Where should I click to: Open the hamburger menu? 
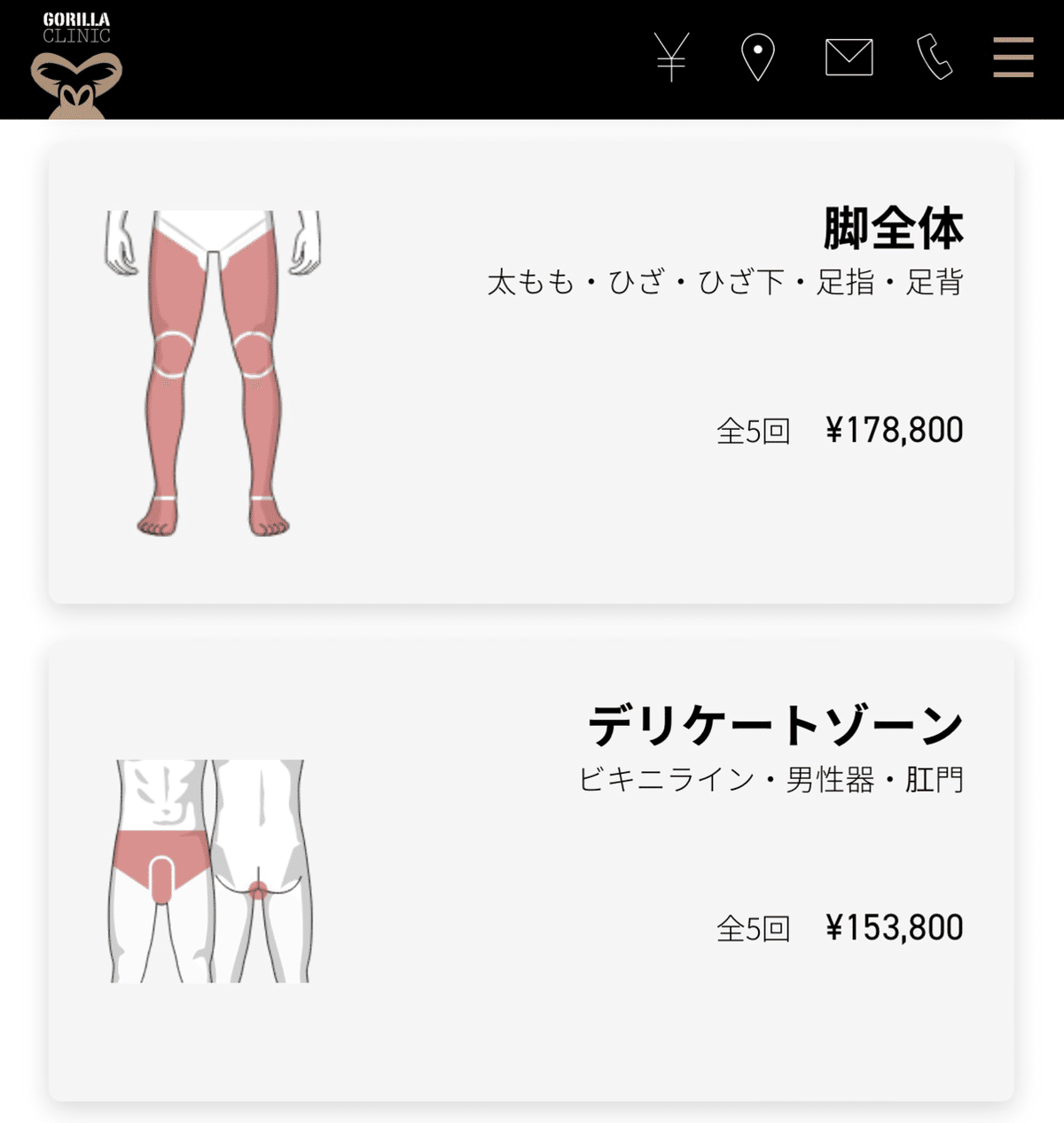tap(1013, 58)
